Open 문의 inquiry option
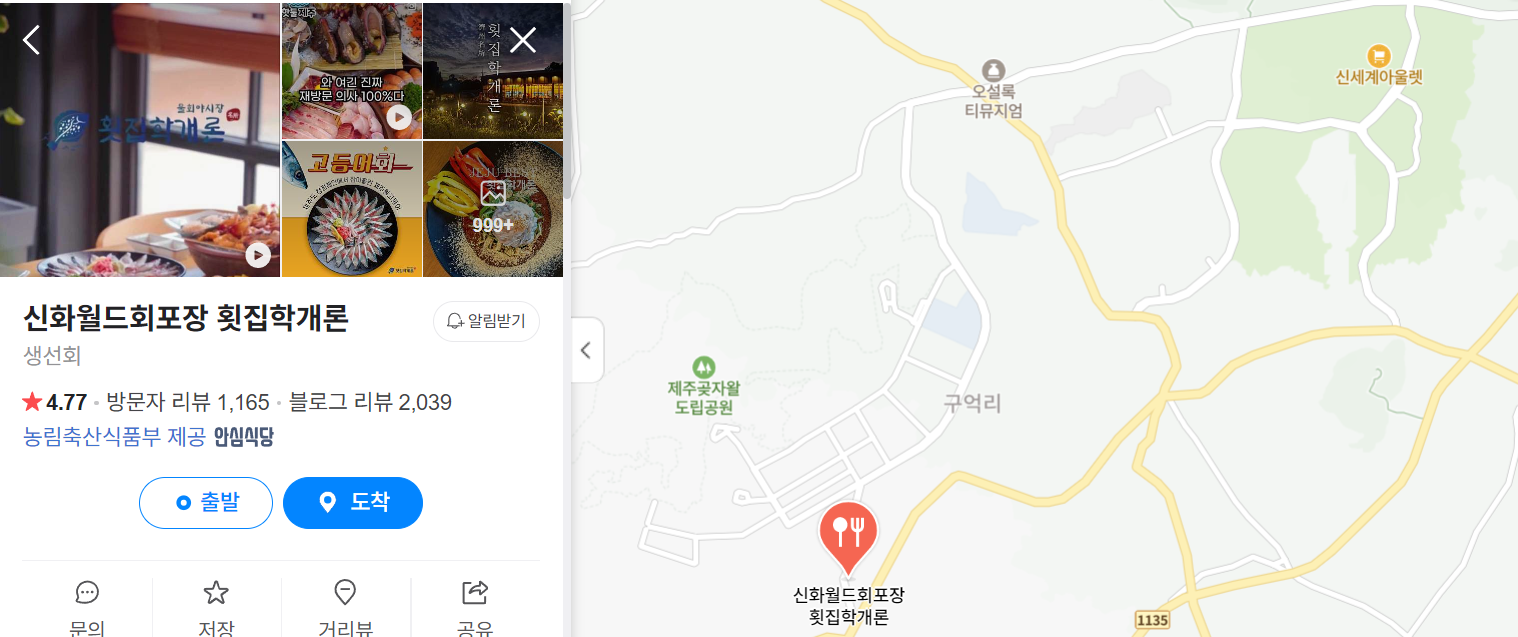The height and width of the screenshot is (637, 1518). pyautogui.click(x=87, y=607)
